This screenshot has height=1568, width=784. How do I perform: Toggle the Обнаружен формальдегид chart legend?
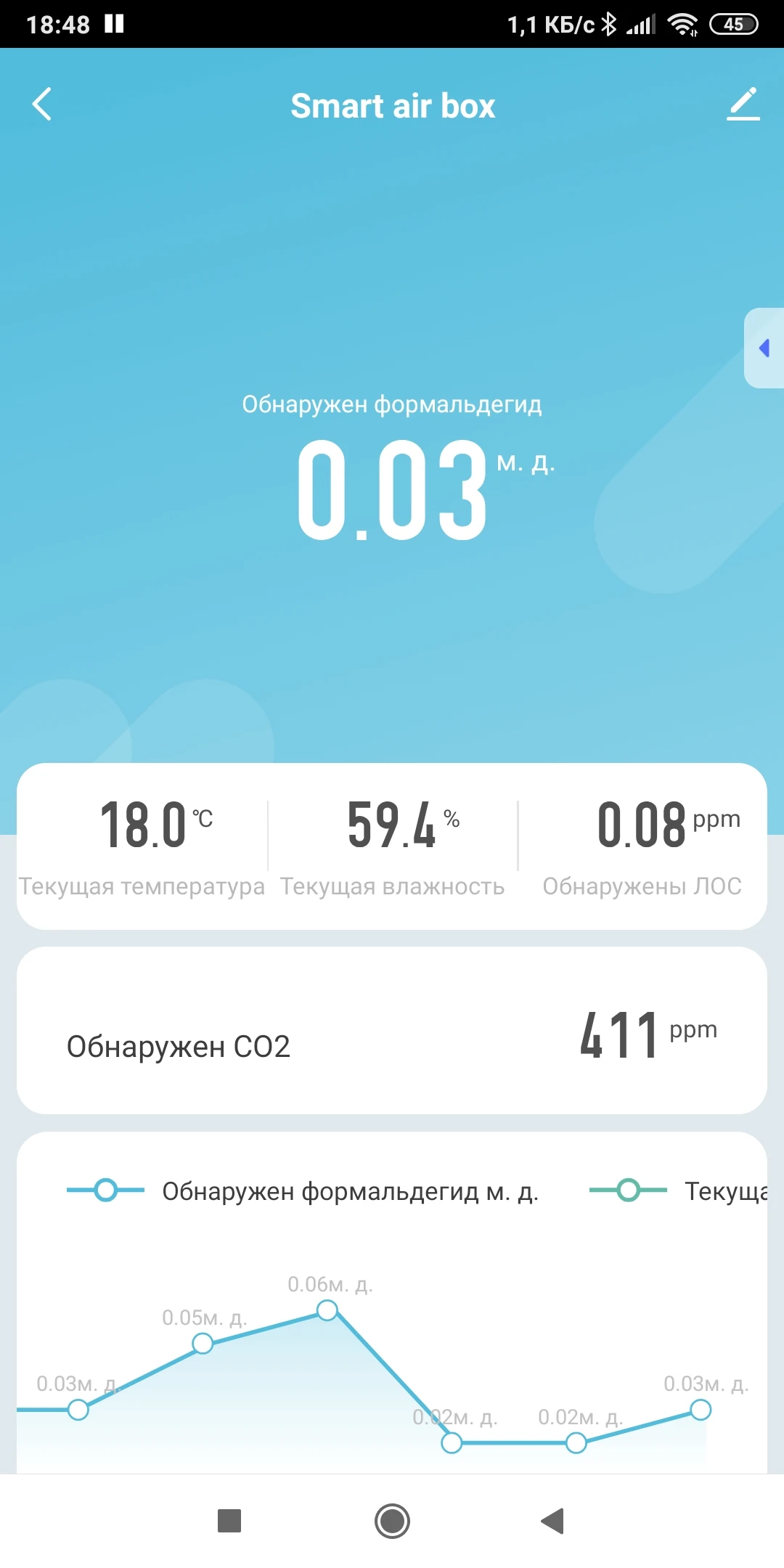[x=303, y=1191]
